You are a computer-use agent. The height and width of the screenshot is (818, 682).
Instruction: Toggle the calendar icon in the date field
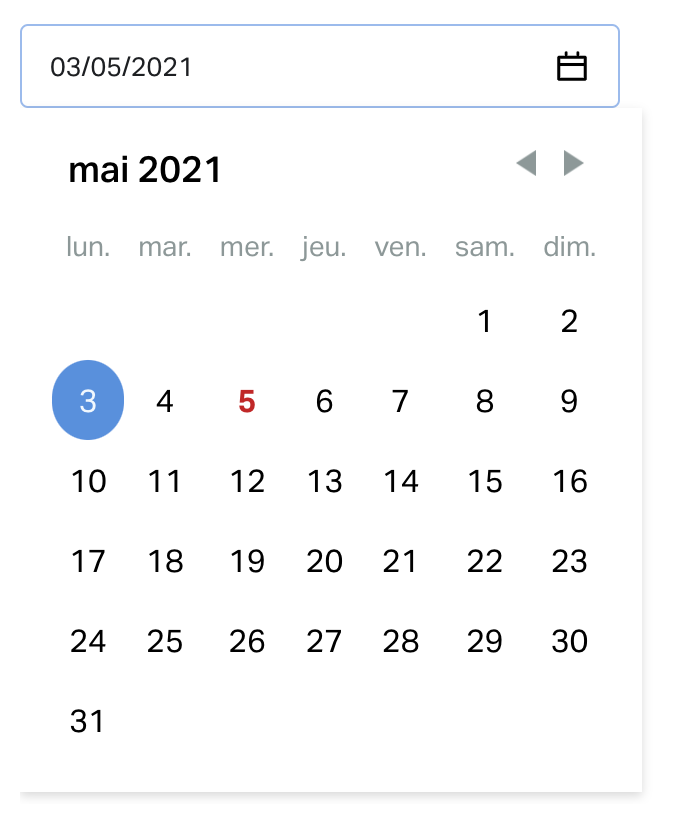571,67
